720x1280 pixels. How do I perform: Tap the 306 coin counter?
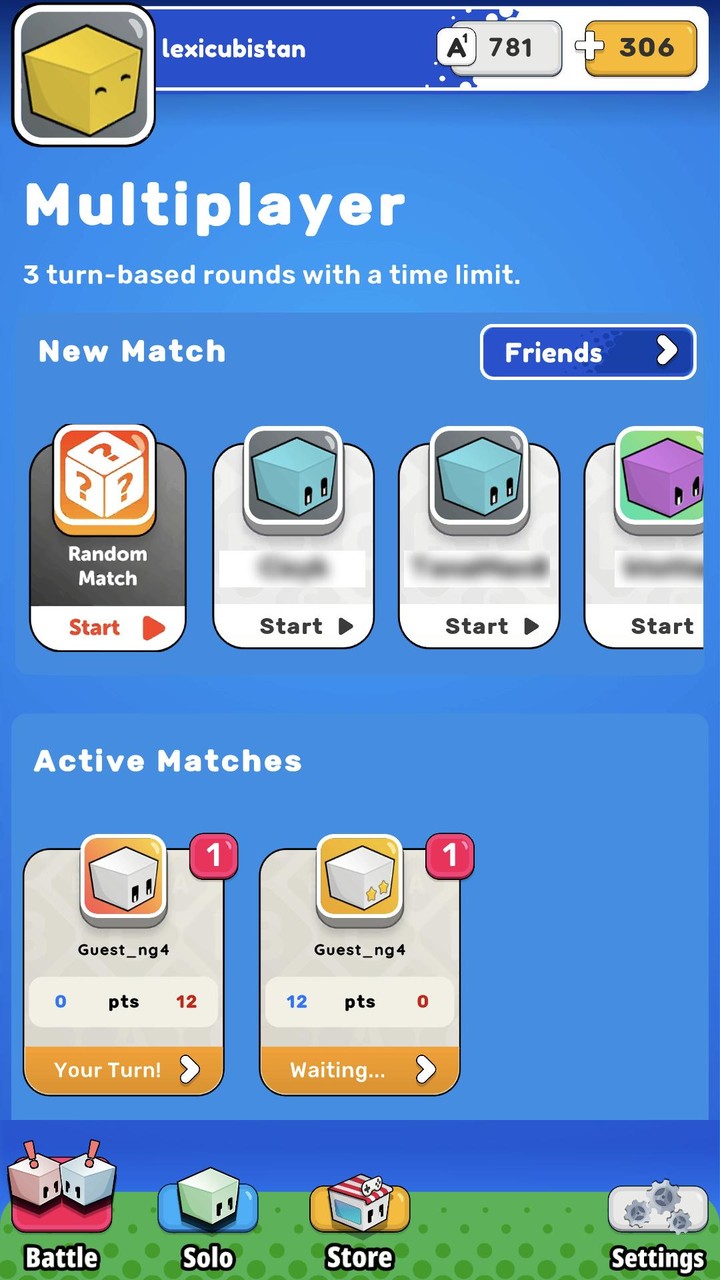tap(638, 45)
